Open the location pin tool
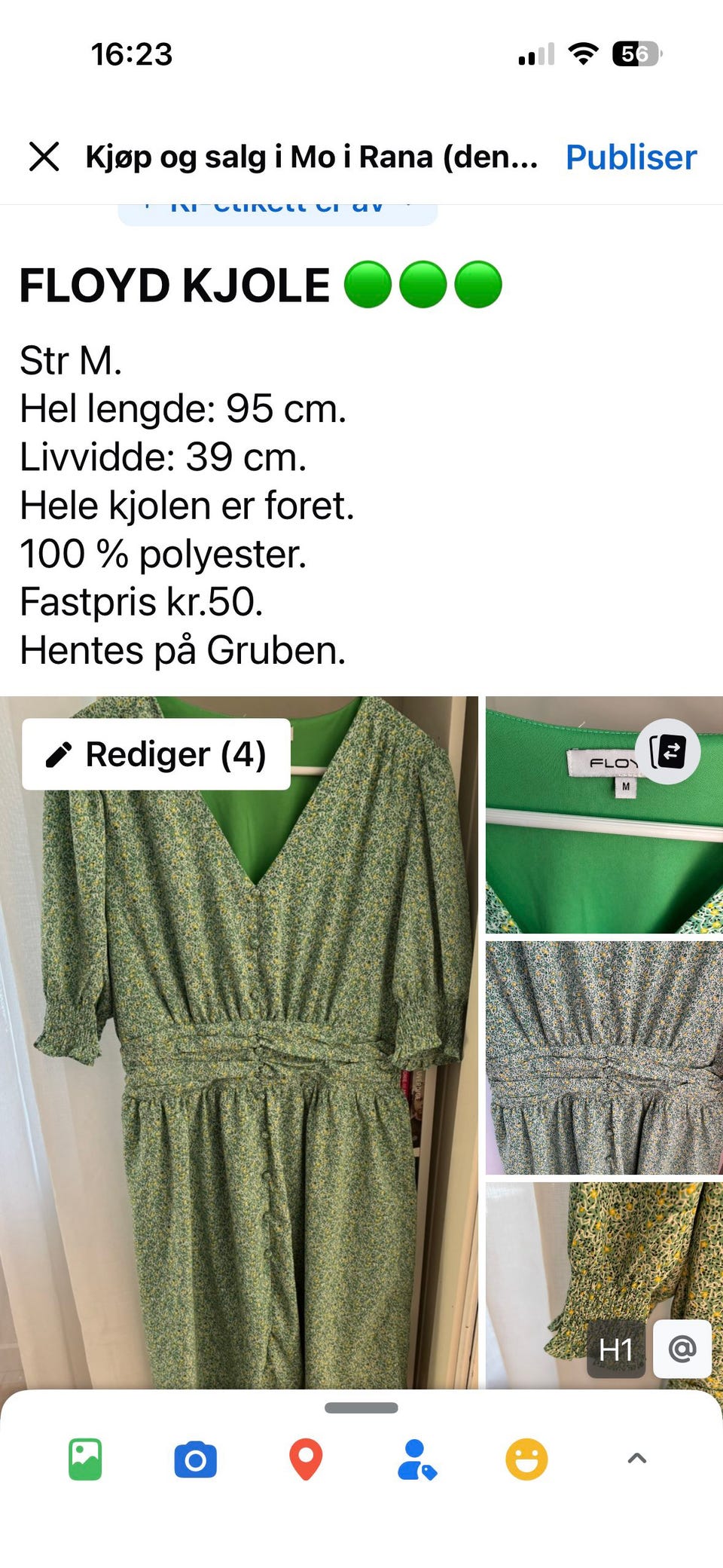The width and height of the screenshot is (723, 1568). [x=305, y=1459]
